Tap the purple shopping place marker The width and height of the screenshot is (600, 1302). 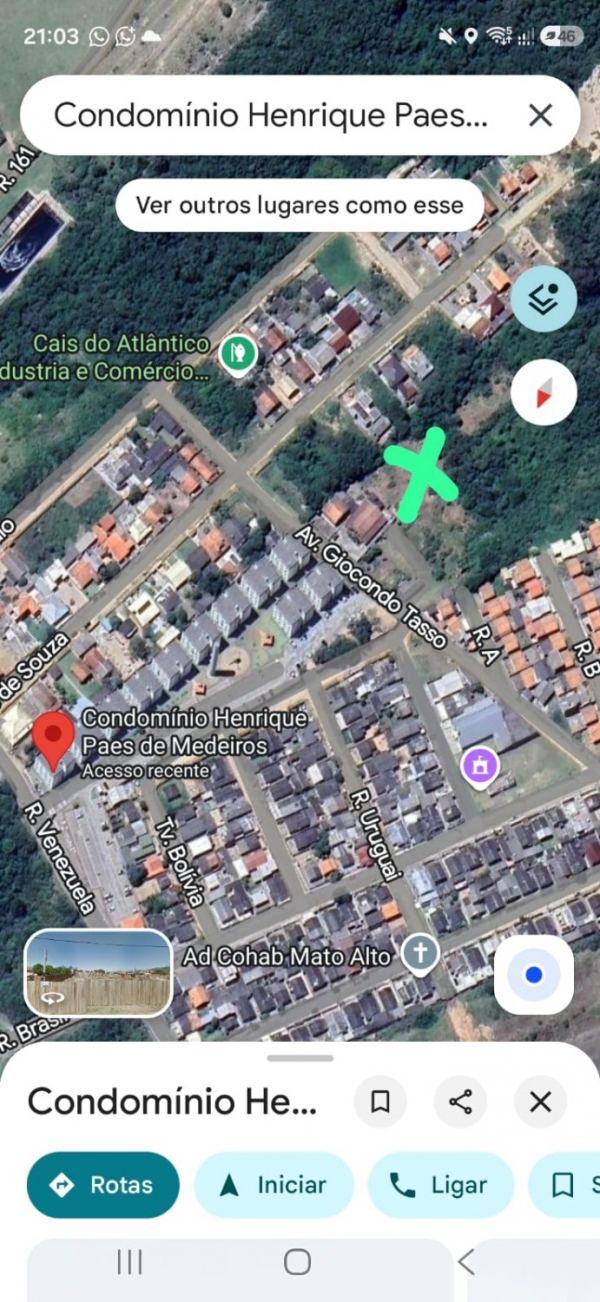click(x=480, y=766)
